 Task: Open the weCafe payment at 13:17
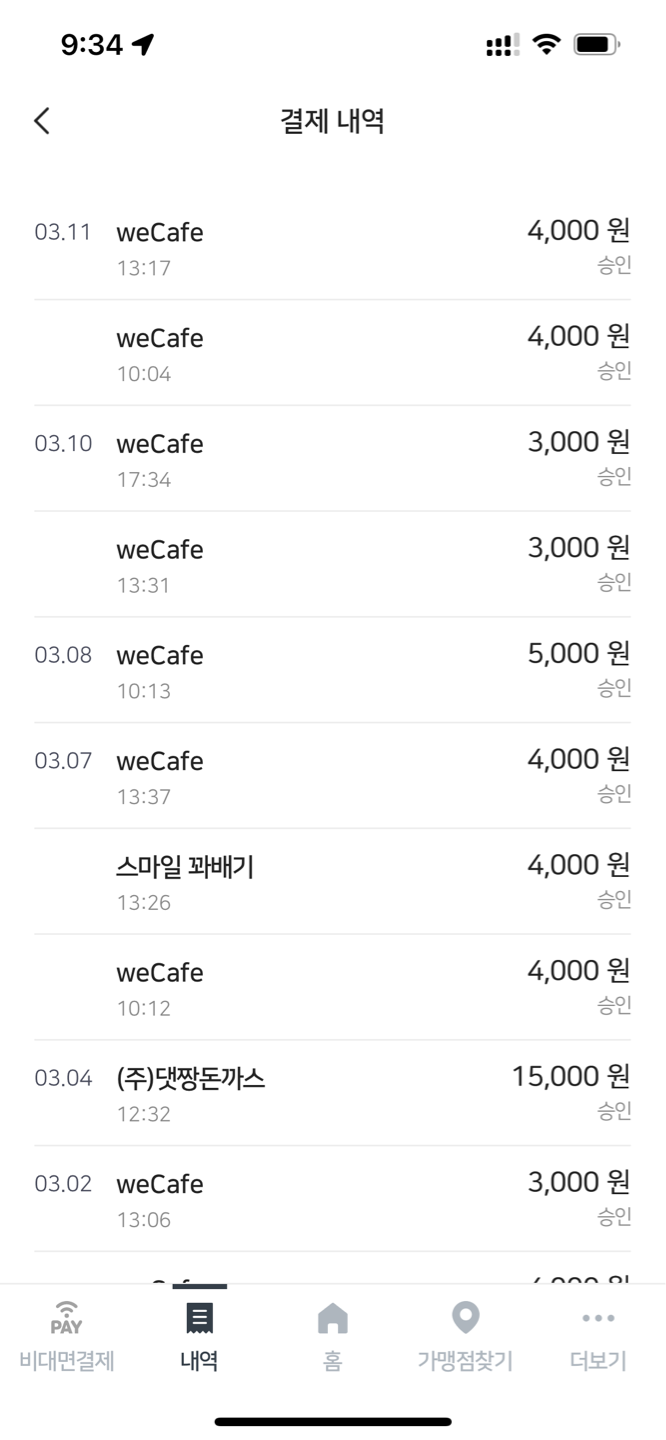333,247
